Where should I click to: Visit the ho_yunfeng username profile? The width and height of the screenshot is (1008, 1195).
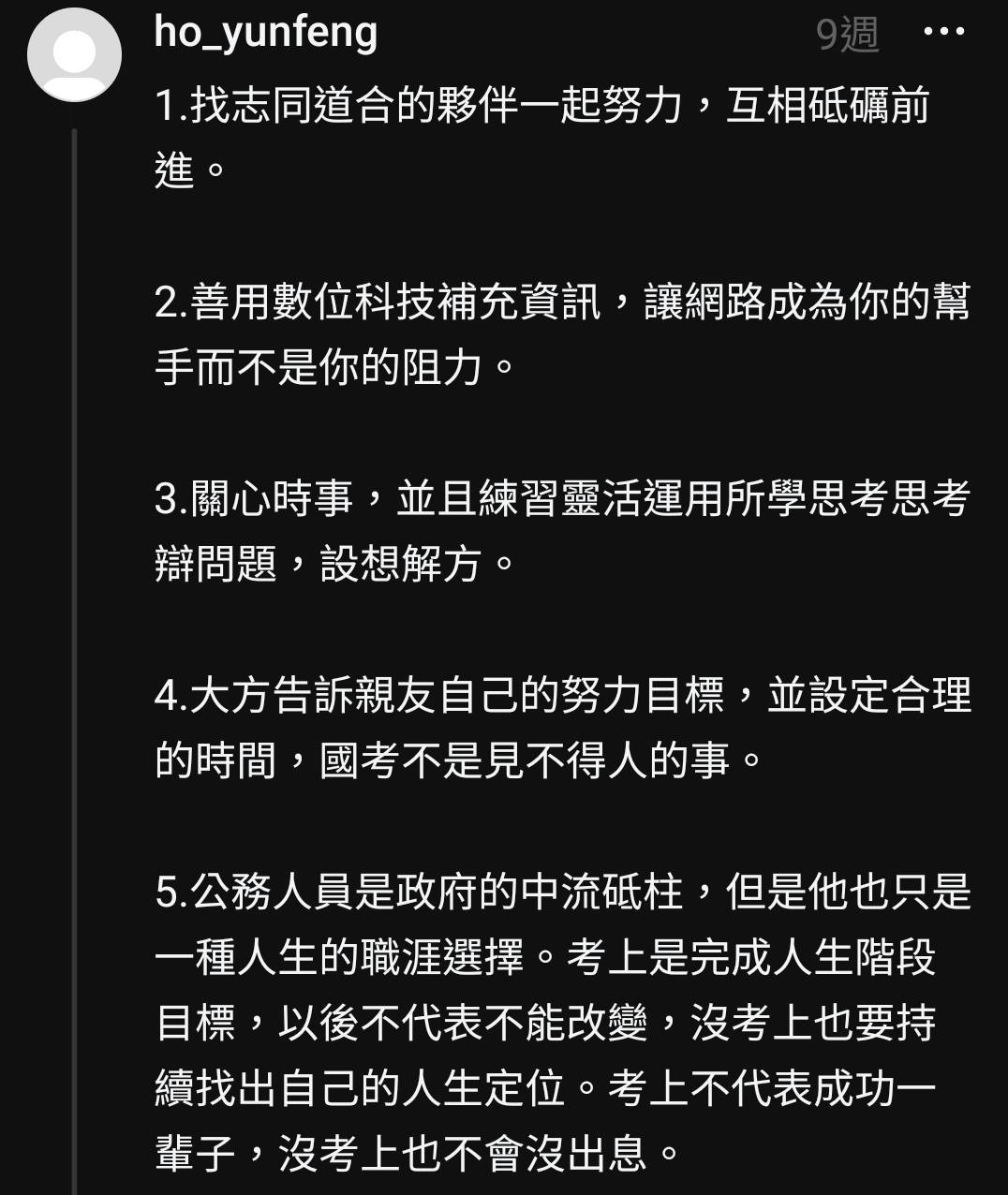[266, 33]
